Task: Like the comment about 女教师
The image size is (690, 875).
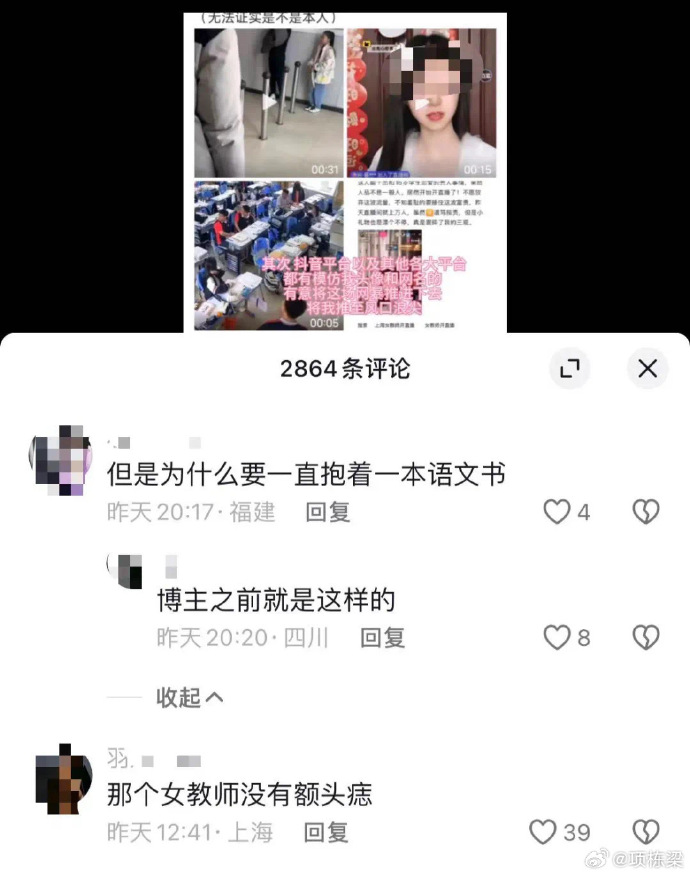Action: (542, 831)
